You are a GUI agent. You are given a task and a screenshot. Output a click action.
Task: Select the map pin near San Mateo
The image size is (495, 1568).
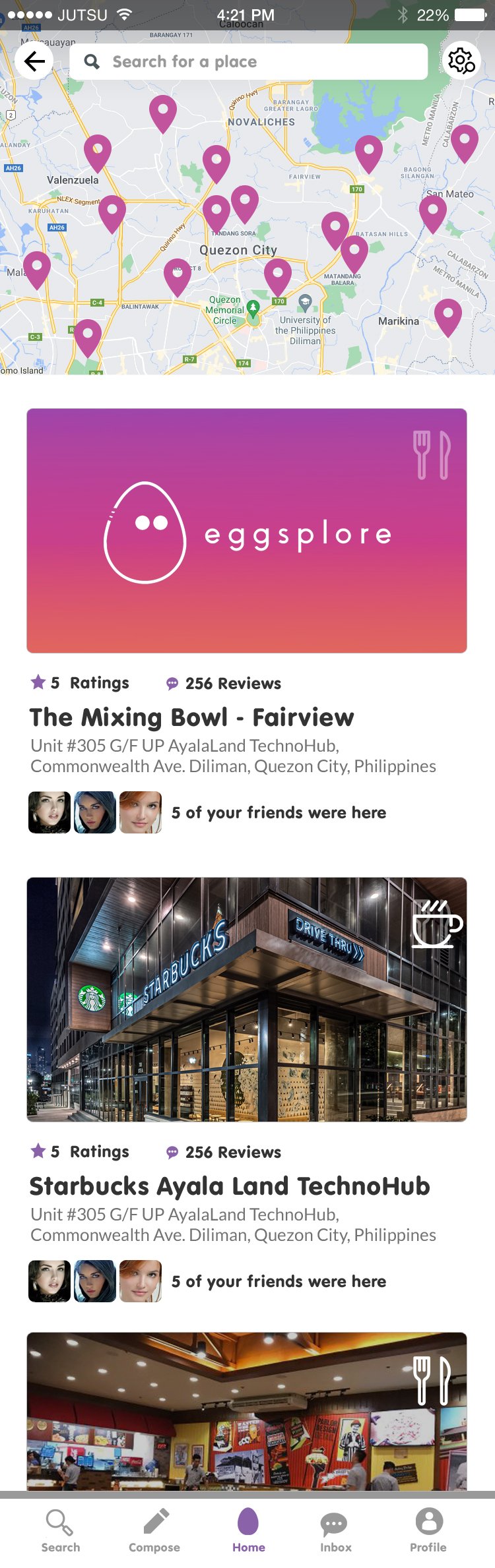coord(433,212)
